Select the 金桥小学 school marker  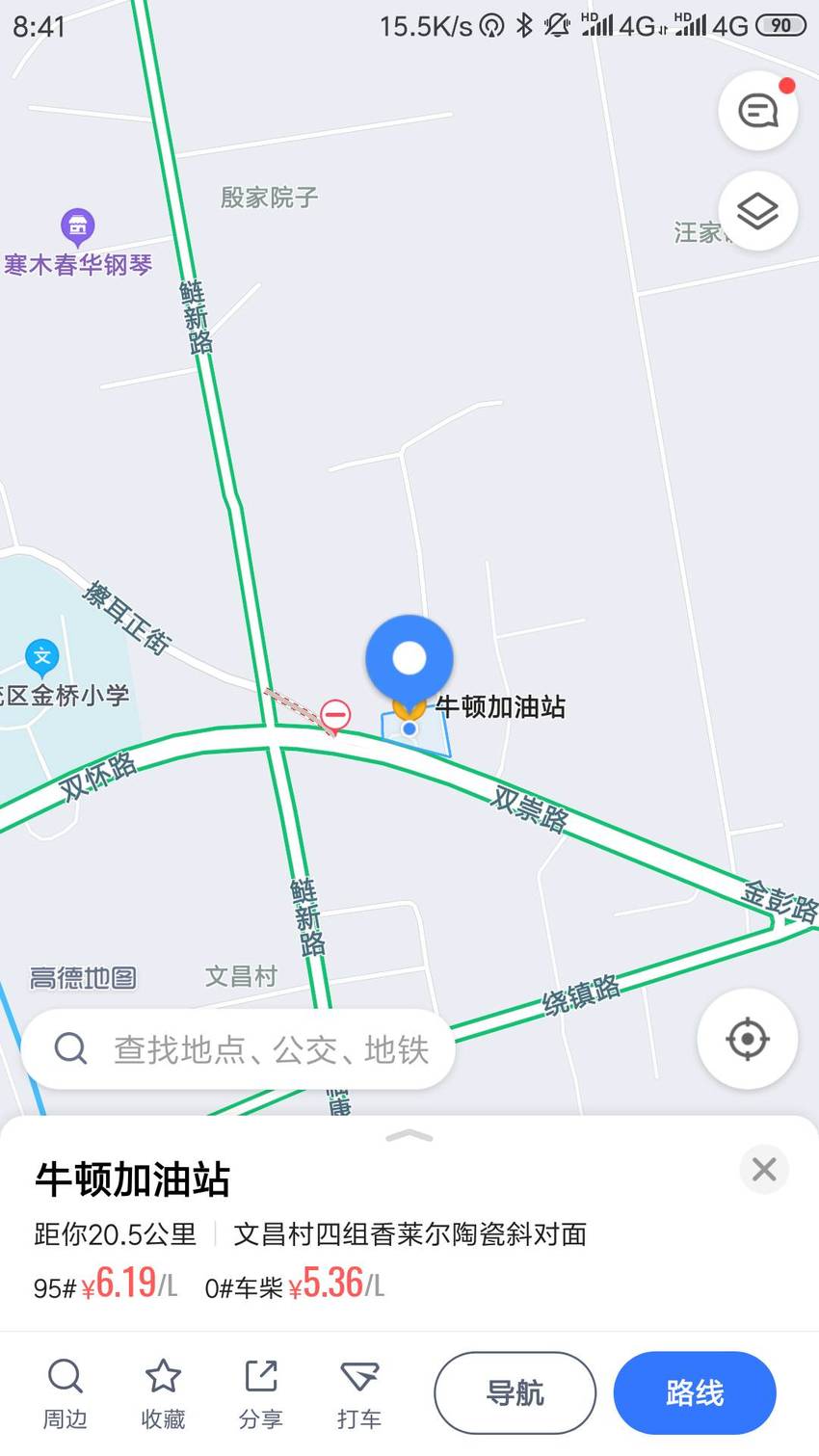pos(41,658)
